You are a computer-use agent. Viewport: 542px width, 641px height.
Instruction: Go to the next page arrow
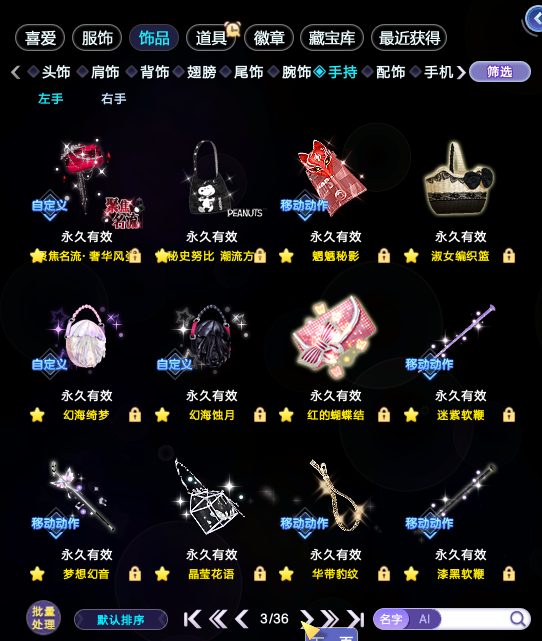(x=307, y=619)
